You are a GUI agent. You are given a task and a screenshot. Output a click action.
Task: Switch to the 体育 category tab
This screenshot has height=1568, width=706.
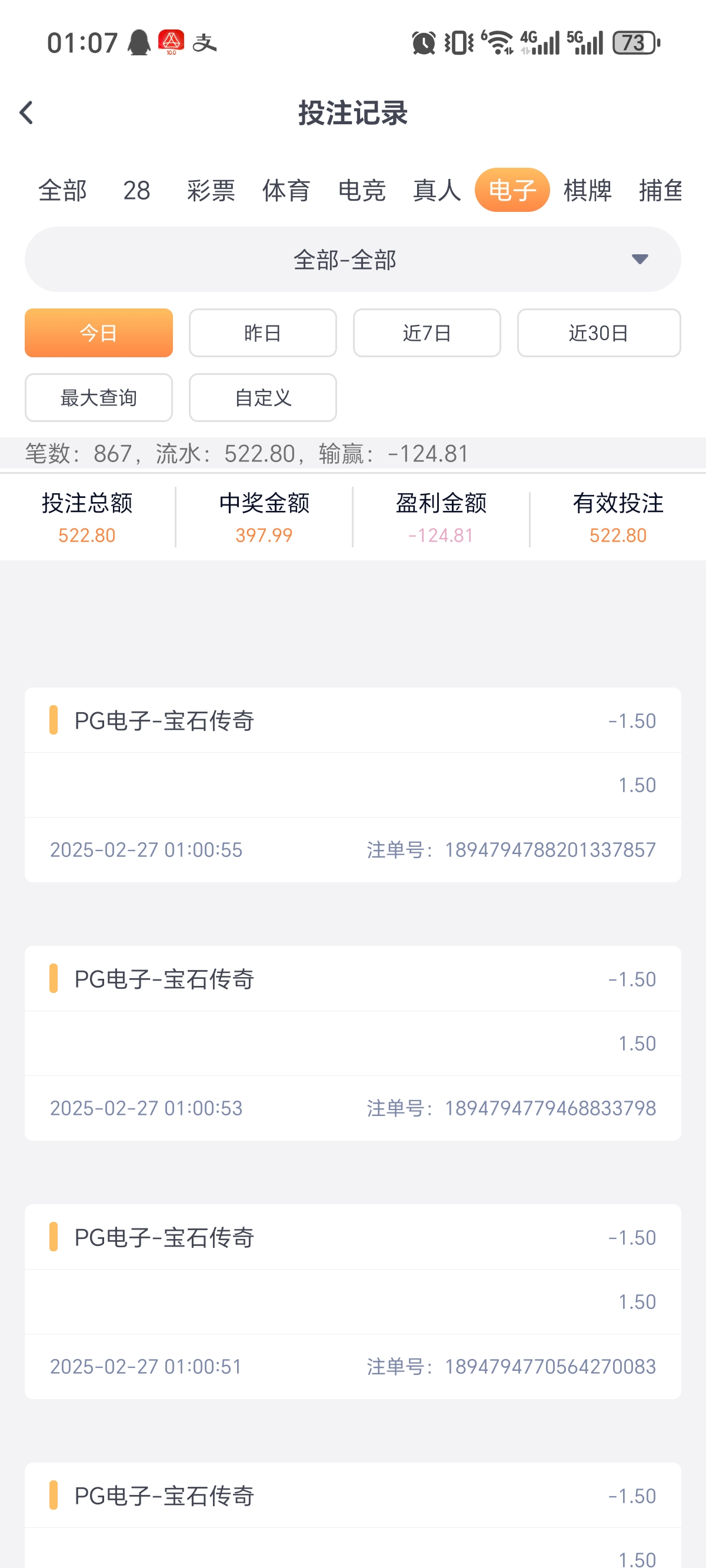[x=287, y=191]
